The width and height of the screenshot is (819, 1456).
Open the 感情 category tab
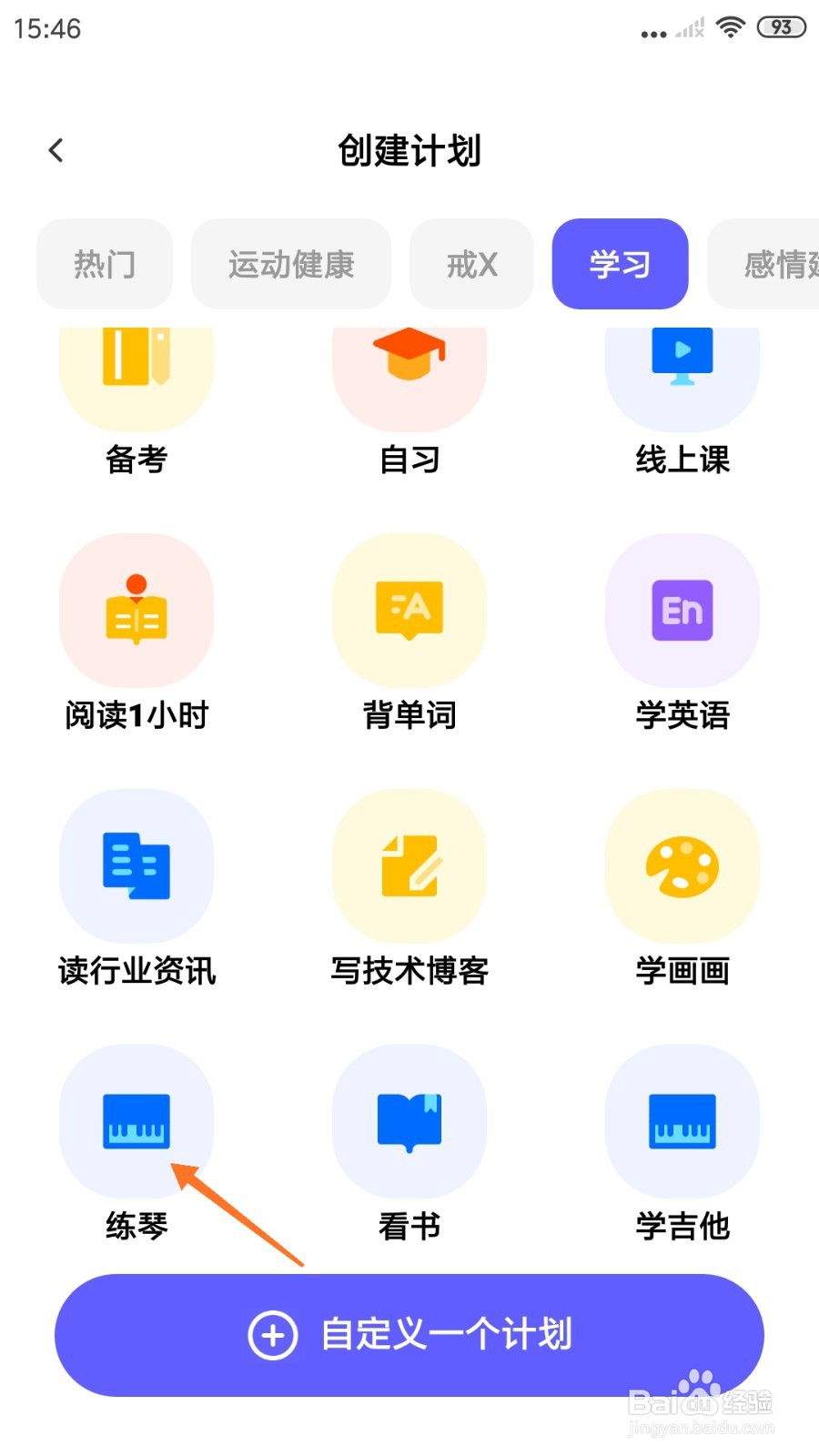[773, 264]
